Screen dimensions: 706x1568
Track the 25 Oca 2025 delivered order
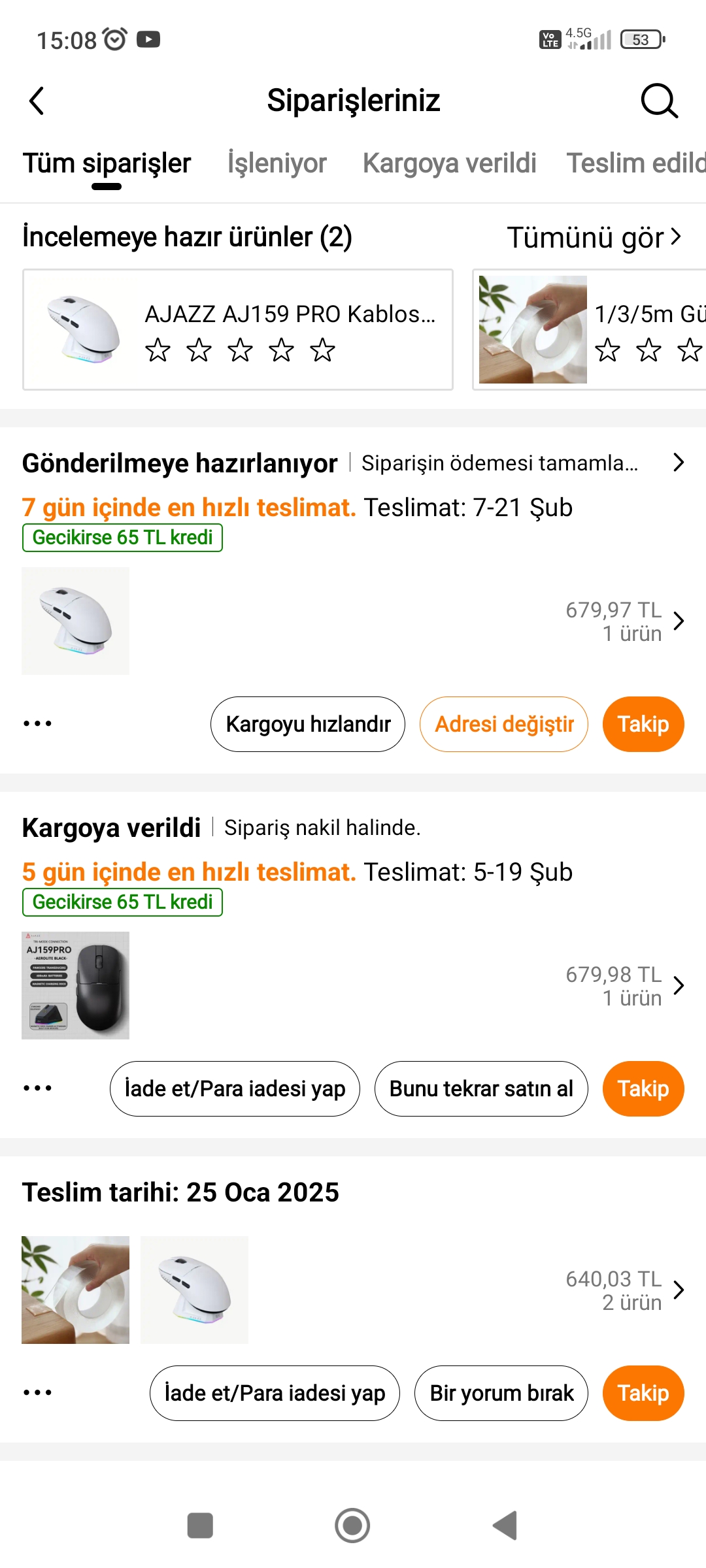coord(643,1393)
